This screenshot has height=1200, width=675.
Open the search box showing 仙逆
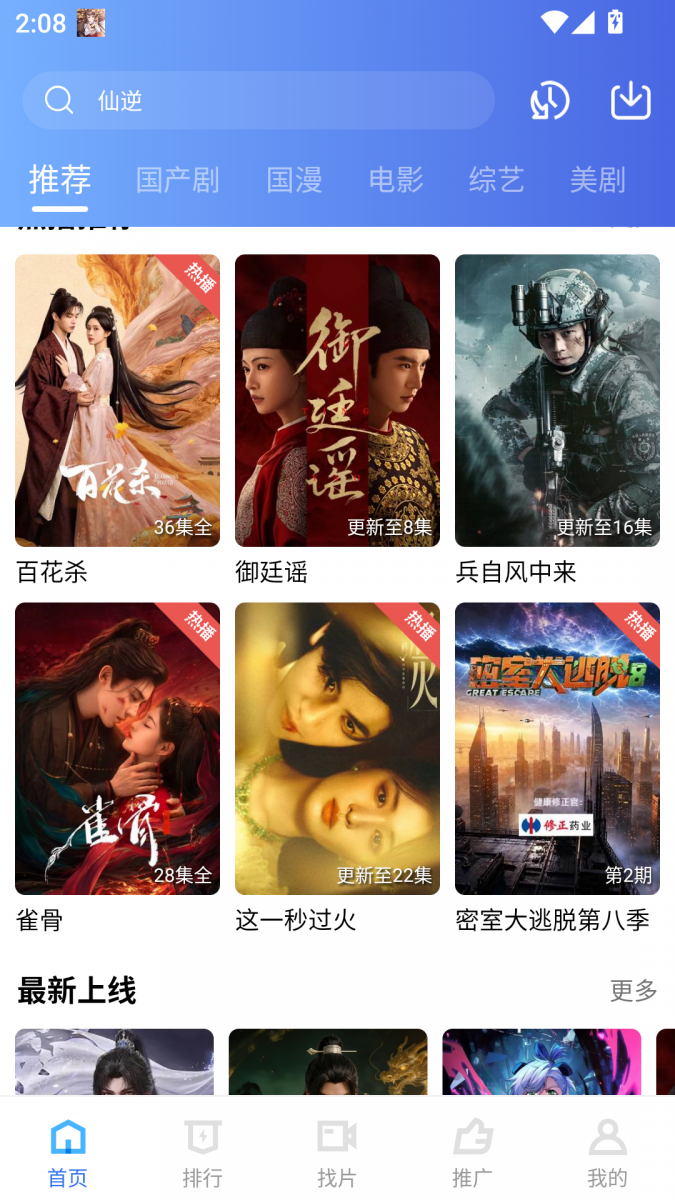258,100
